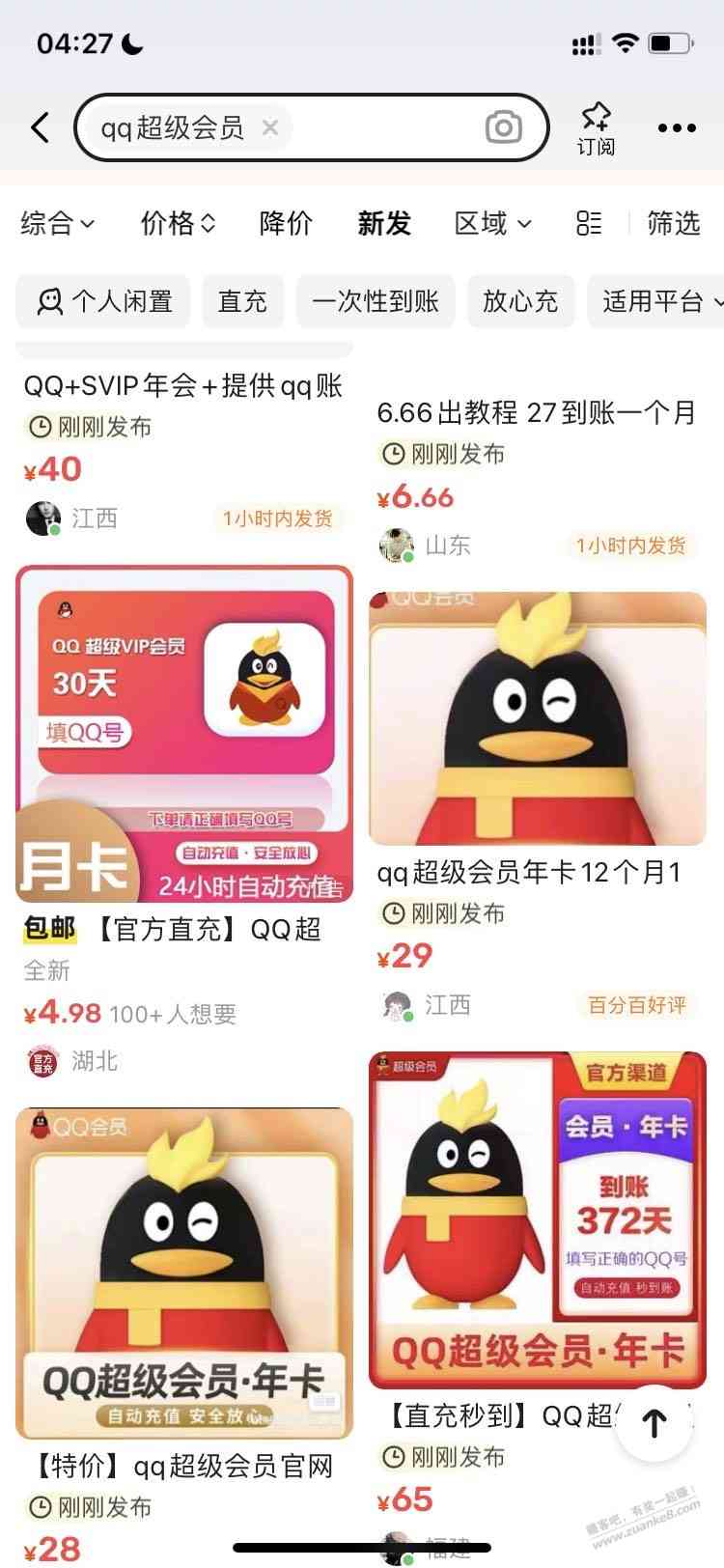Expand the 综合 sort dropdown

58,224
